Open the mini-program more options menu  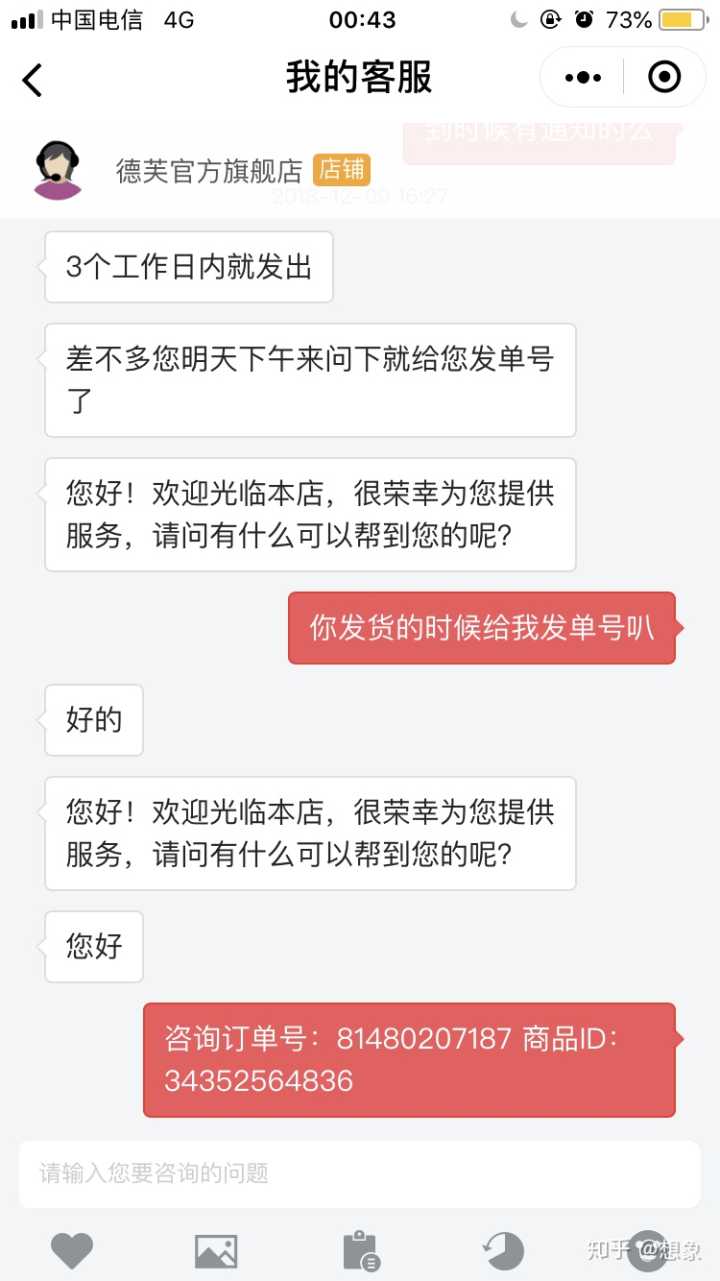(583, 77)
